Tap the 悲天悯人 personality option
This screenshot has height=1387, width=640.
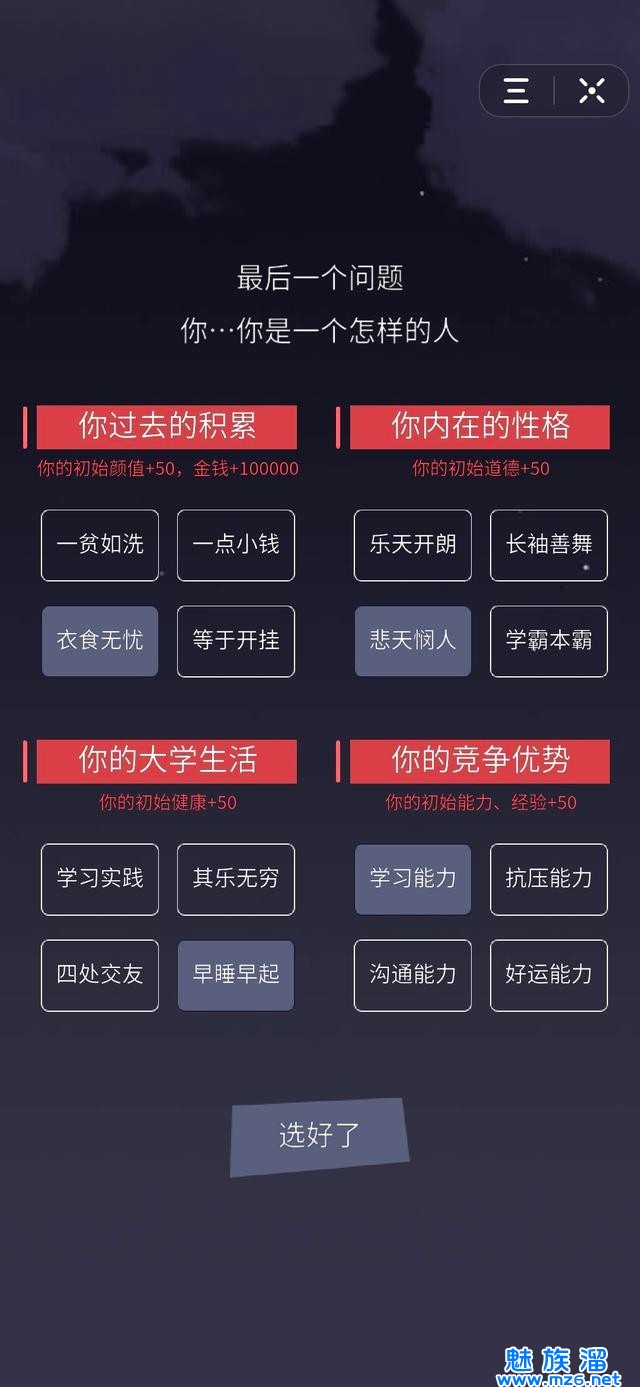(413, 641)
